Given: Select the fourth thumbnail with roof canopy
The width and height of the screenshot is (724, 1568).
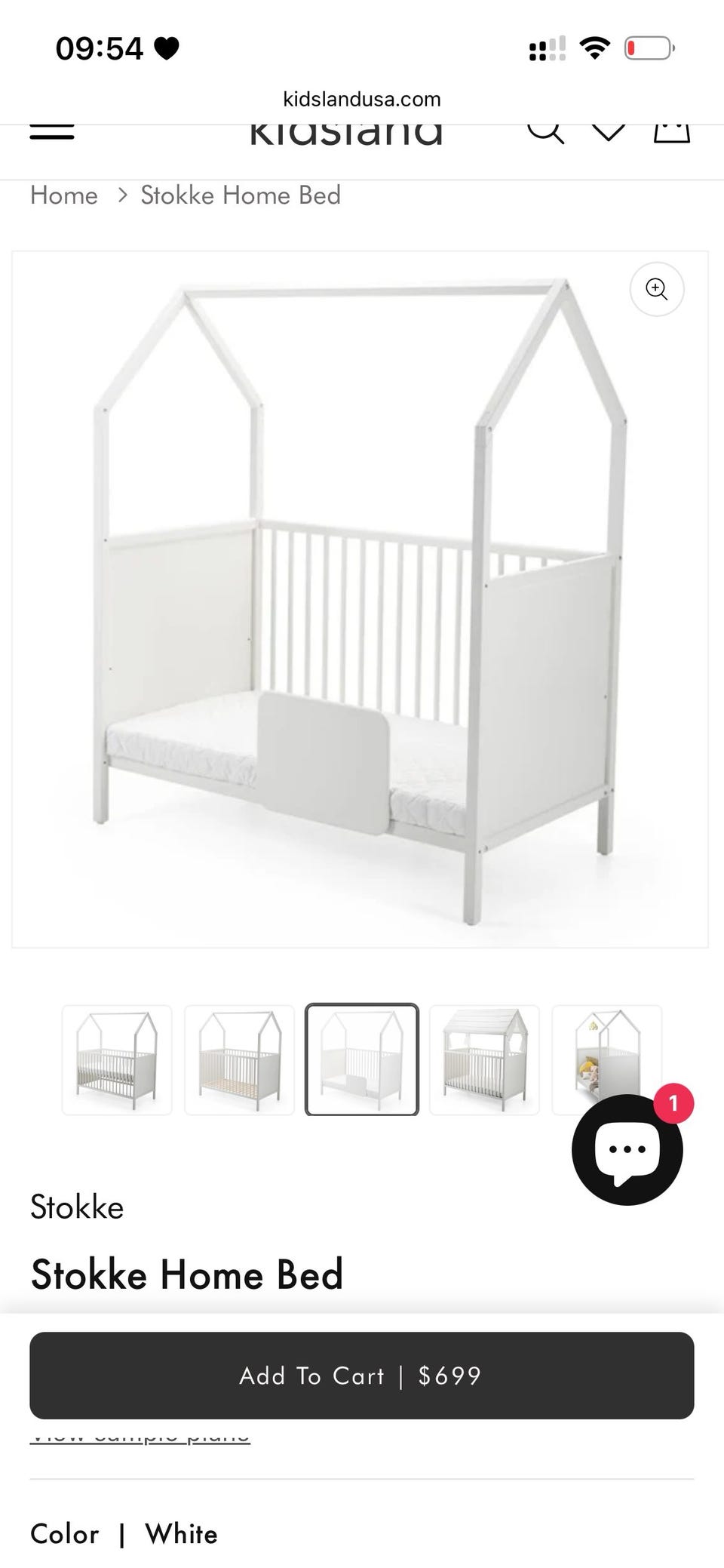Looking at the screenshot, I should coord(484,1059).
